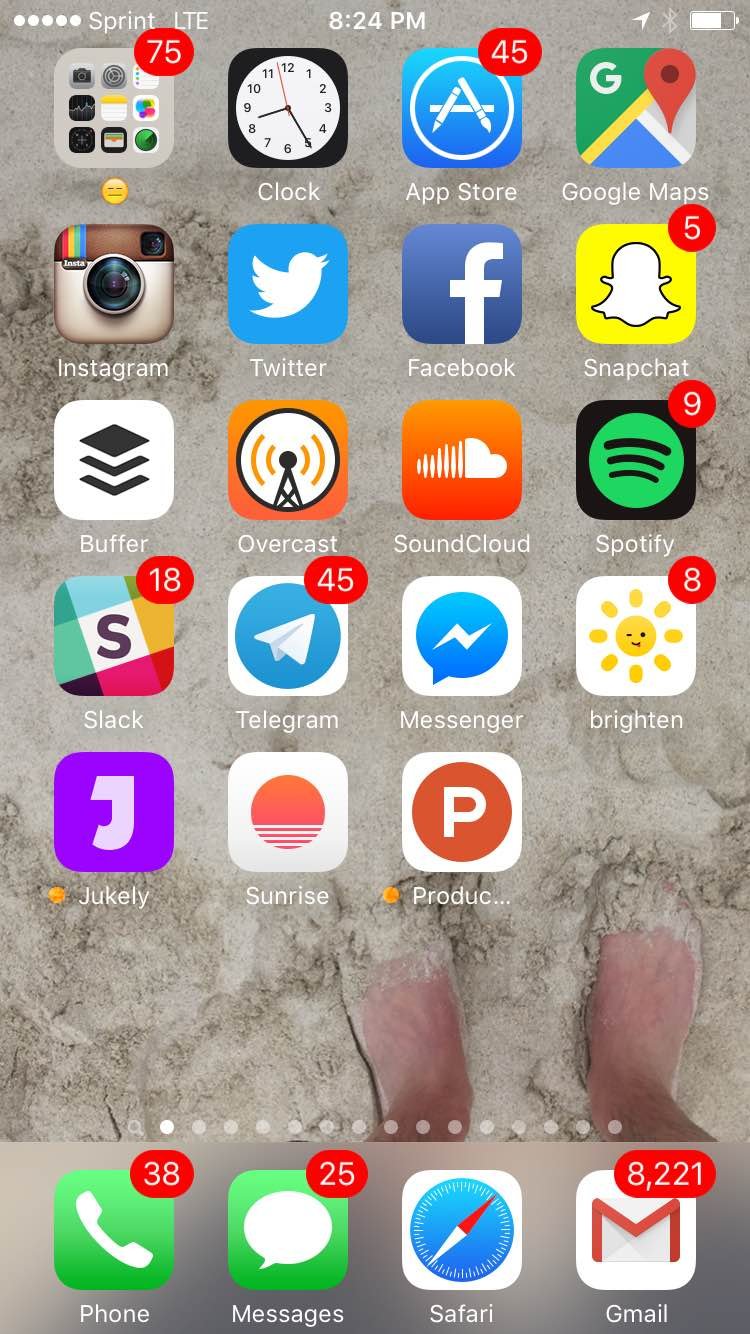Screen dimensions: 750x1334
Task: Open the Twitter app
Action: pyautogui.click(x=288, y=284)
